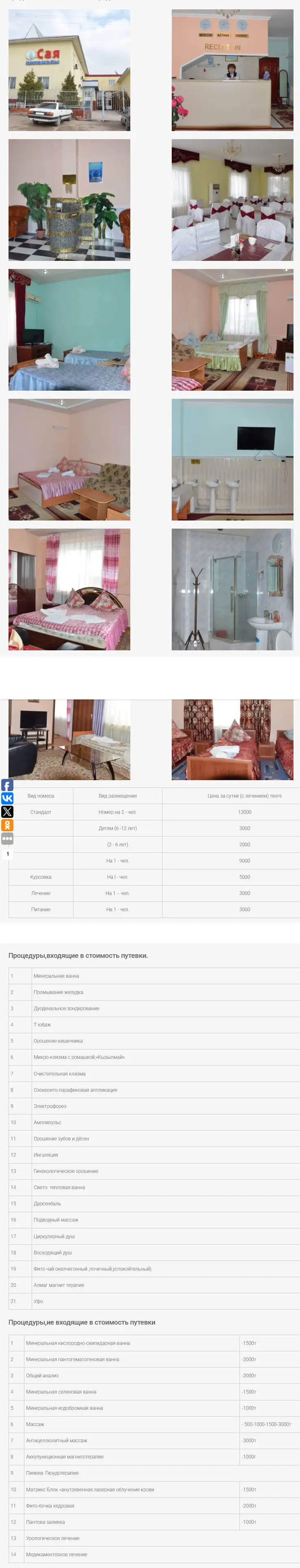The height and width of the screenshot is (1568, 300).
Task: Share the page on X
Action: coord(7,812)
